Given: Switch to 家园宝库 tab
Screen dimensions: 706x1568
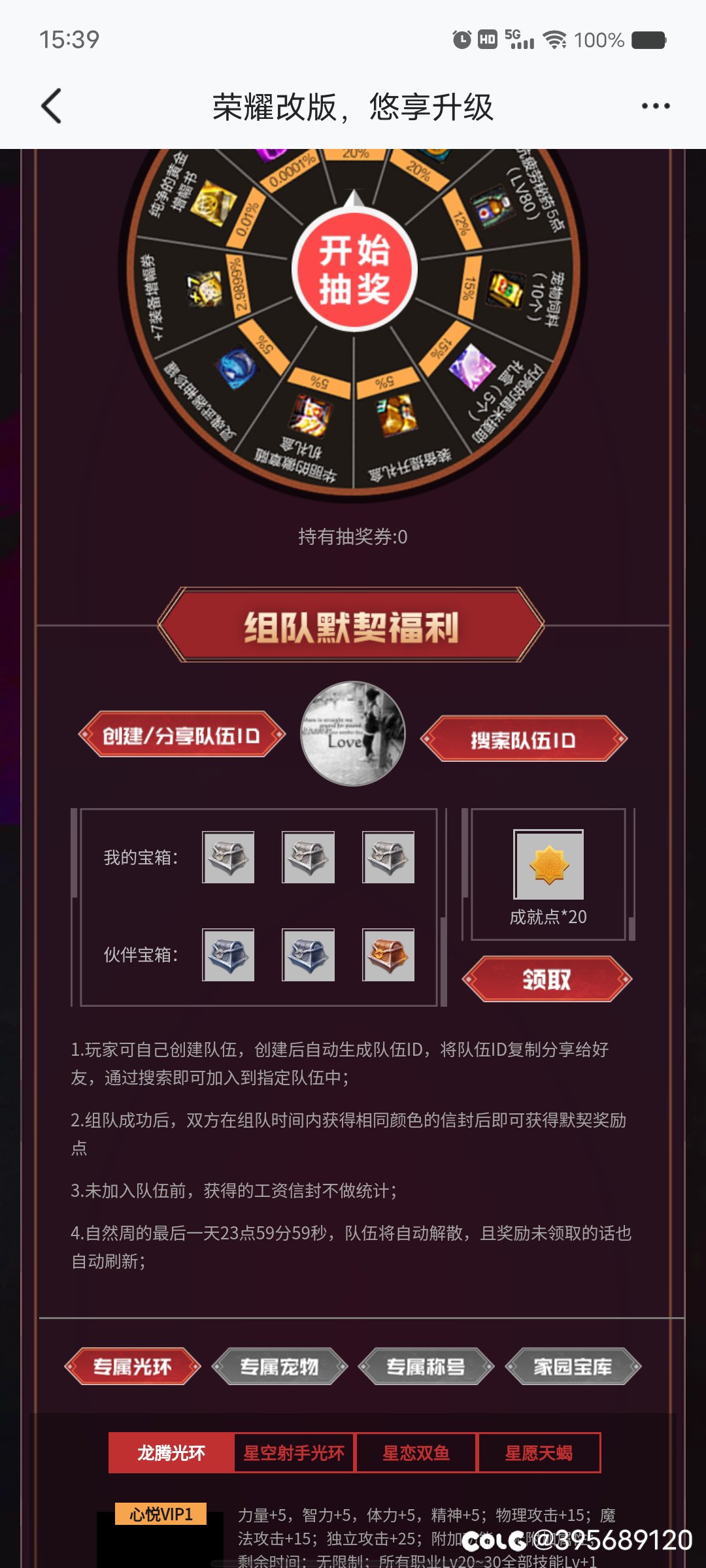Looking at the screenshot, I should [573, 1366].
